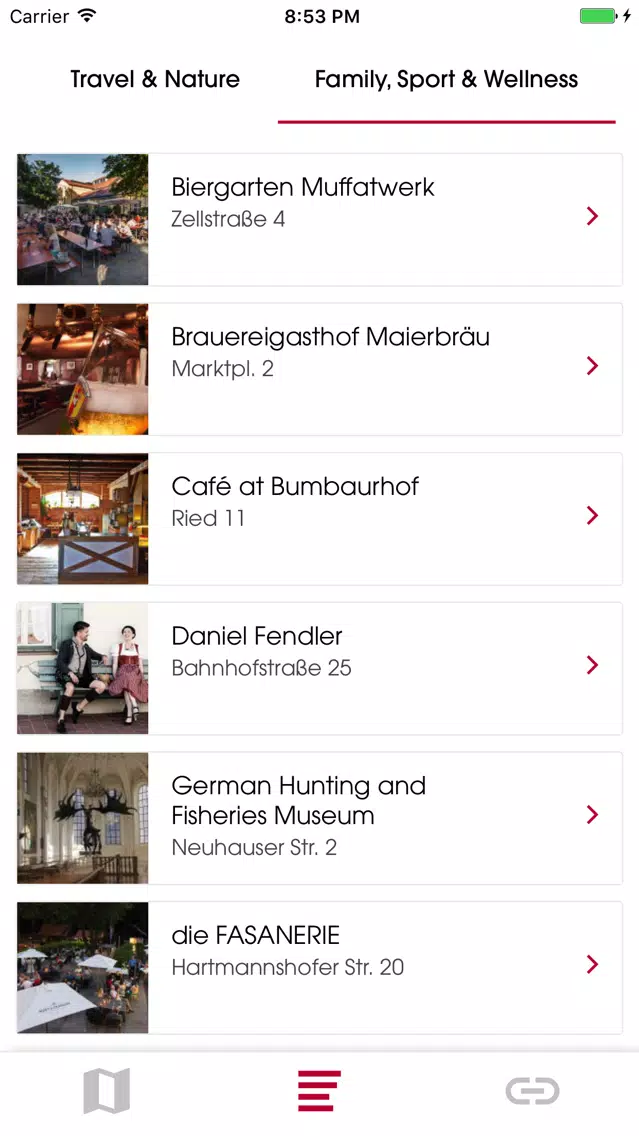Image resolution: width=639 pixels, height=1136 pixels.
Task: Select the list view tab
Action: [319, 1090]
